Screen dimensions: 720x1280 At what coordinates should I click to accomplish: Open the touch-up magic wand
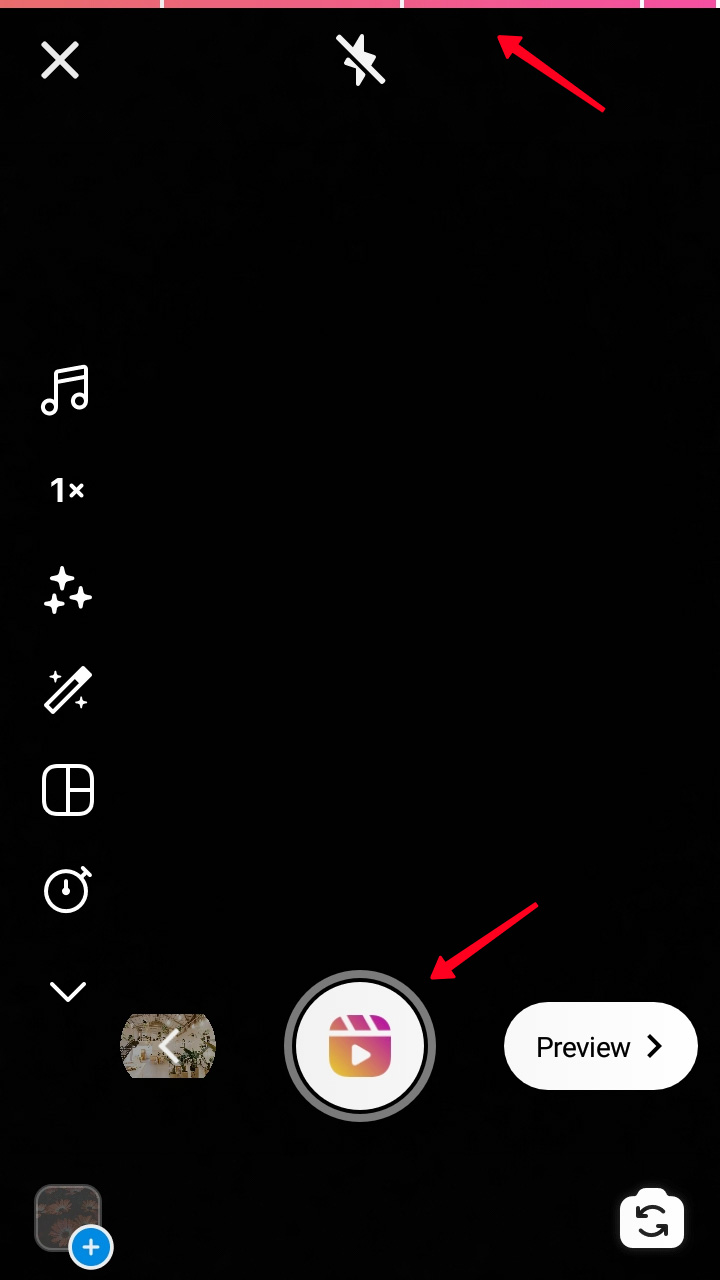pos(67,690)
